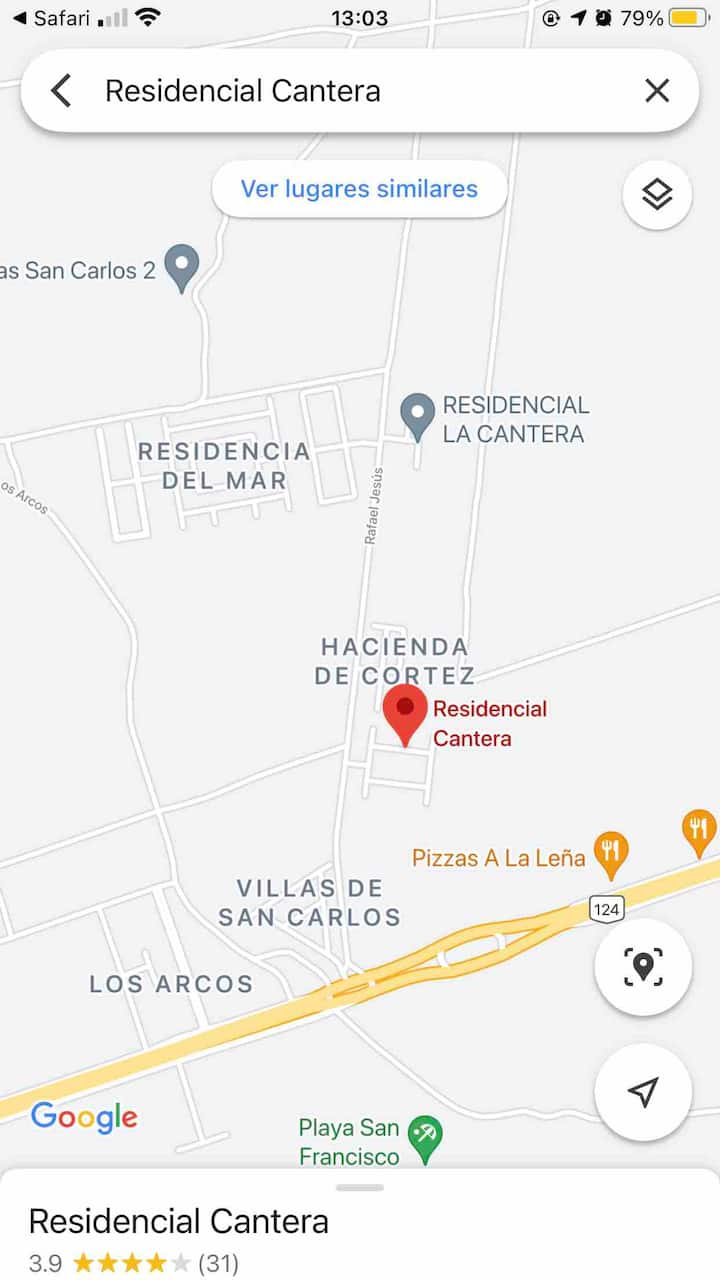This screenshot has height=1280, width=720.
Task: Open the Playa San Francisco marker
Action: (x=426, y=1139)
